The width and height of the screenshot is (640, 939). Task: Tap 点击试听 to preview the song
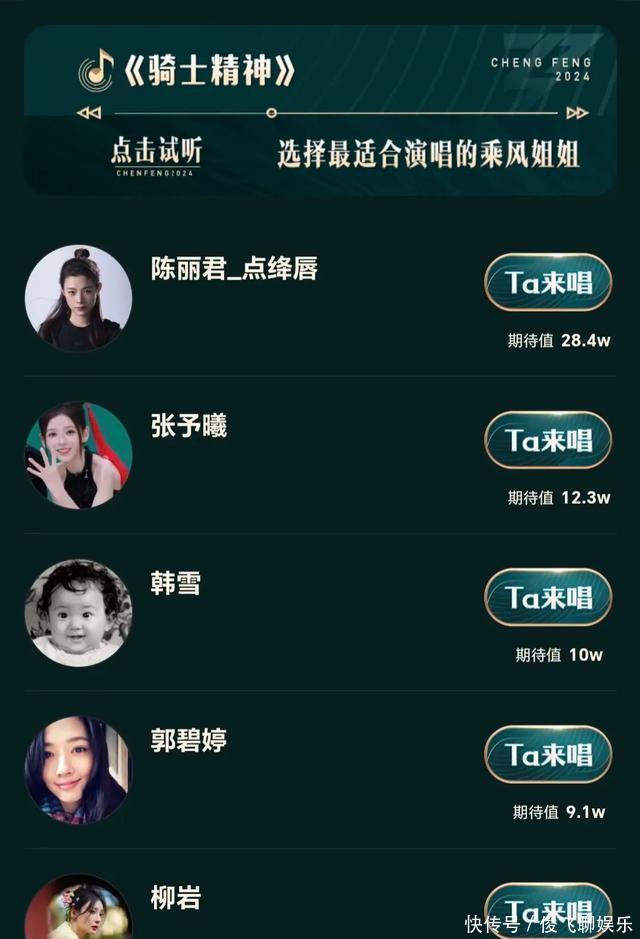pos(156,152)
